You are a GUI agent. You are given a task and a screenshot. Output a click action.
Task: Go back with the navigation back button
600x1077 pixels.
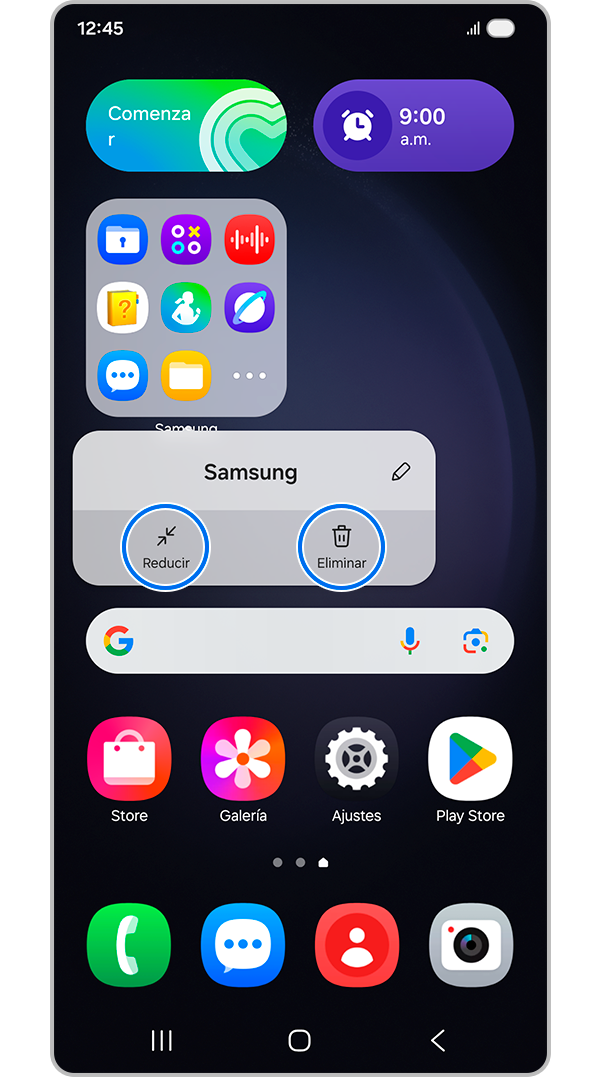point(438,1040)
